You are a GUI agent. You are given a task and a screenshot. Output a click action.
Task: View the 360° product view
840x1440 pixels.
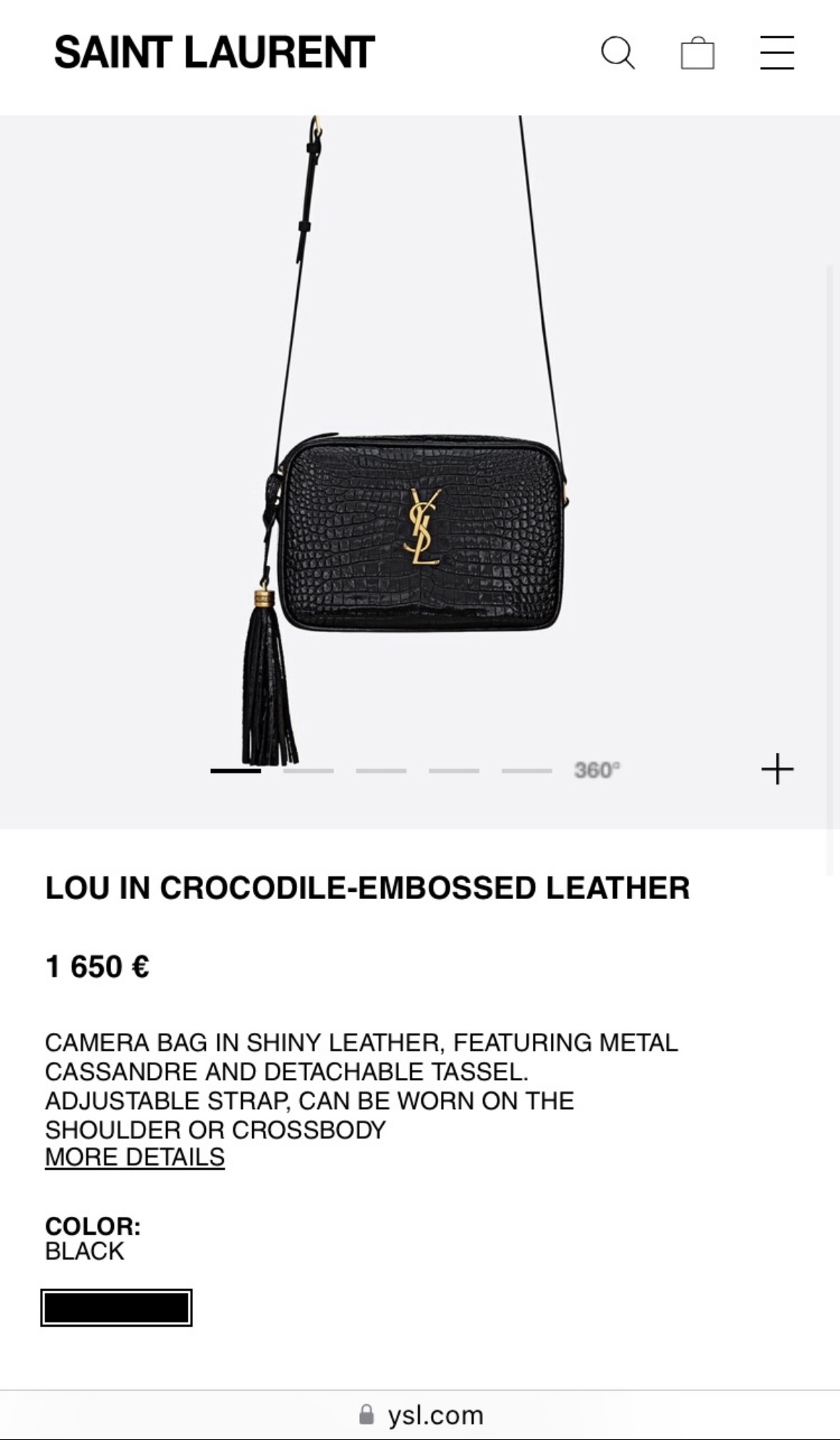tap(597, 770)
